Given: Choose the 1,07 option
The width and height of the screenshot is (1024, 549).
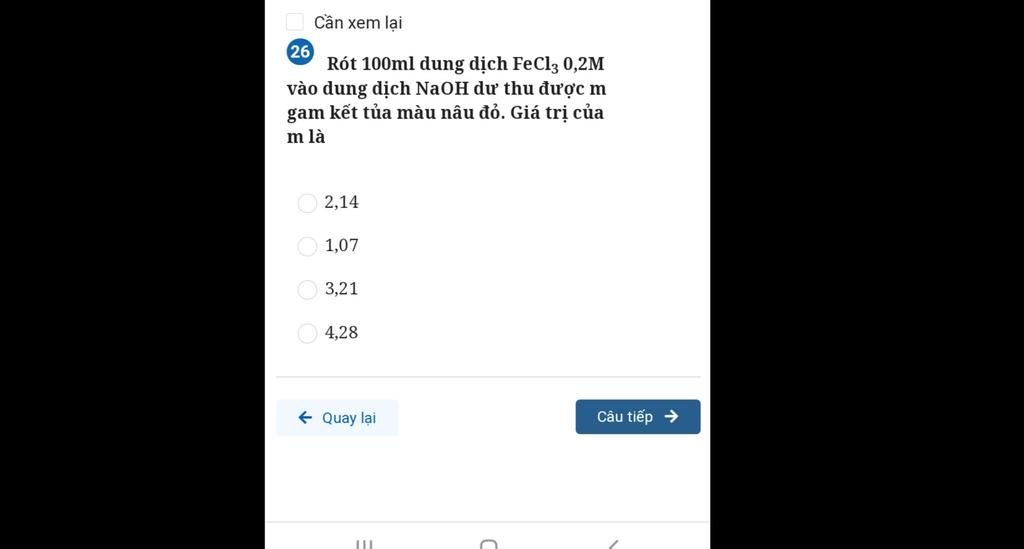Looking at the screenshot, I should [308, 246].
